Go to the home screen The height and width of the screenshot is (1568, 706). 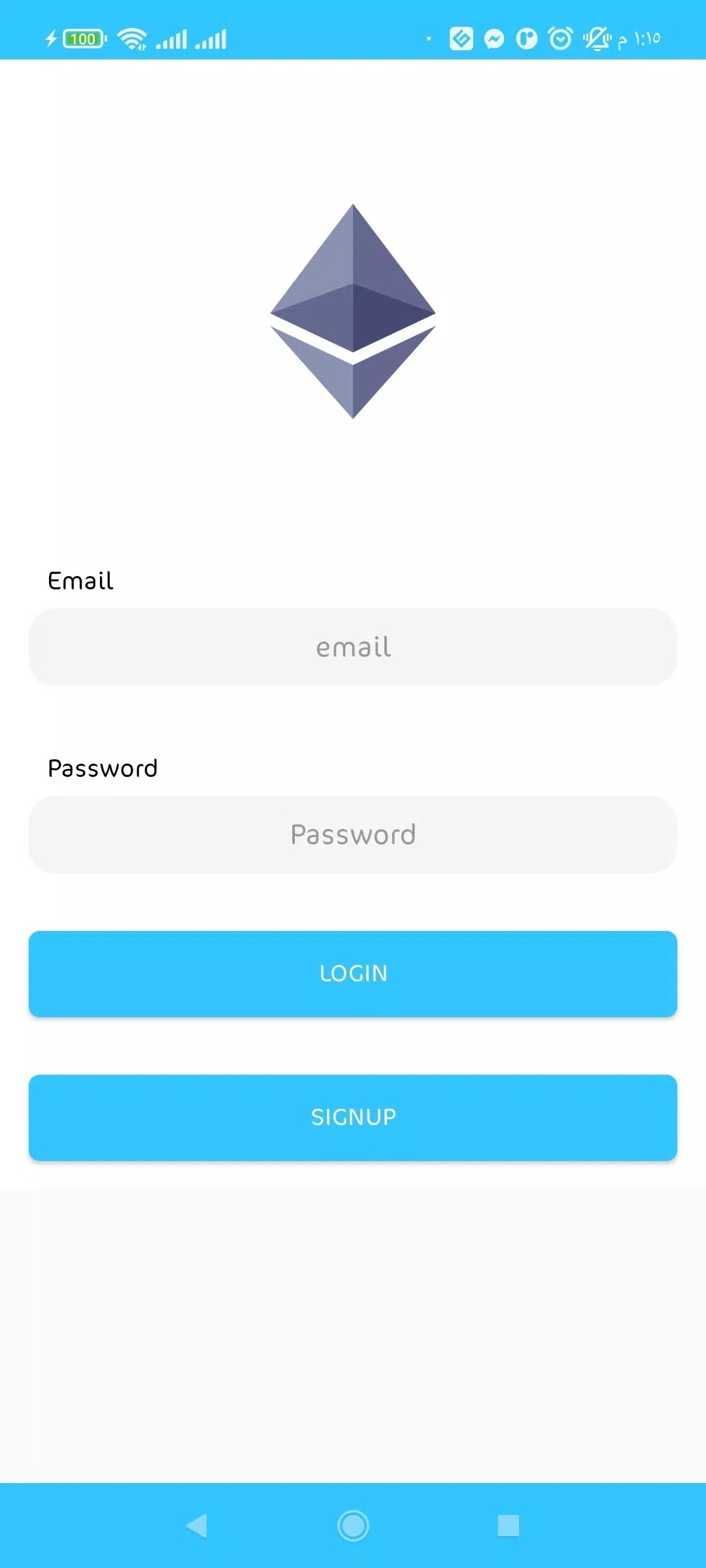pos(353,1526)
